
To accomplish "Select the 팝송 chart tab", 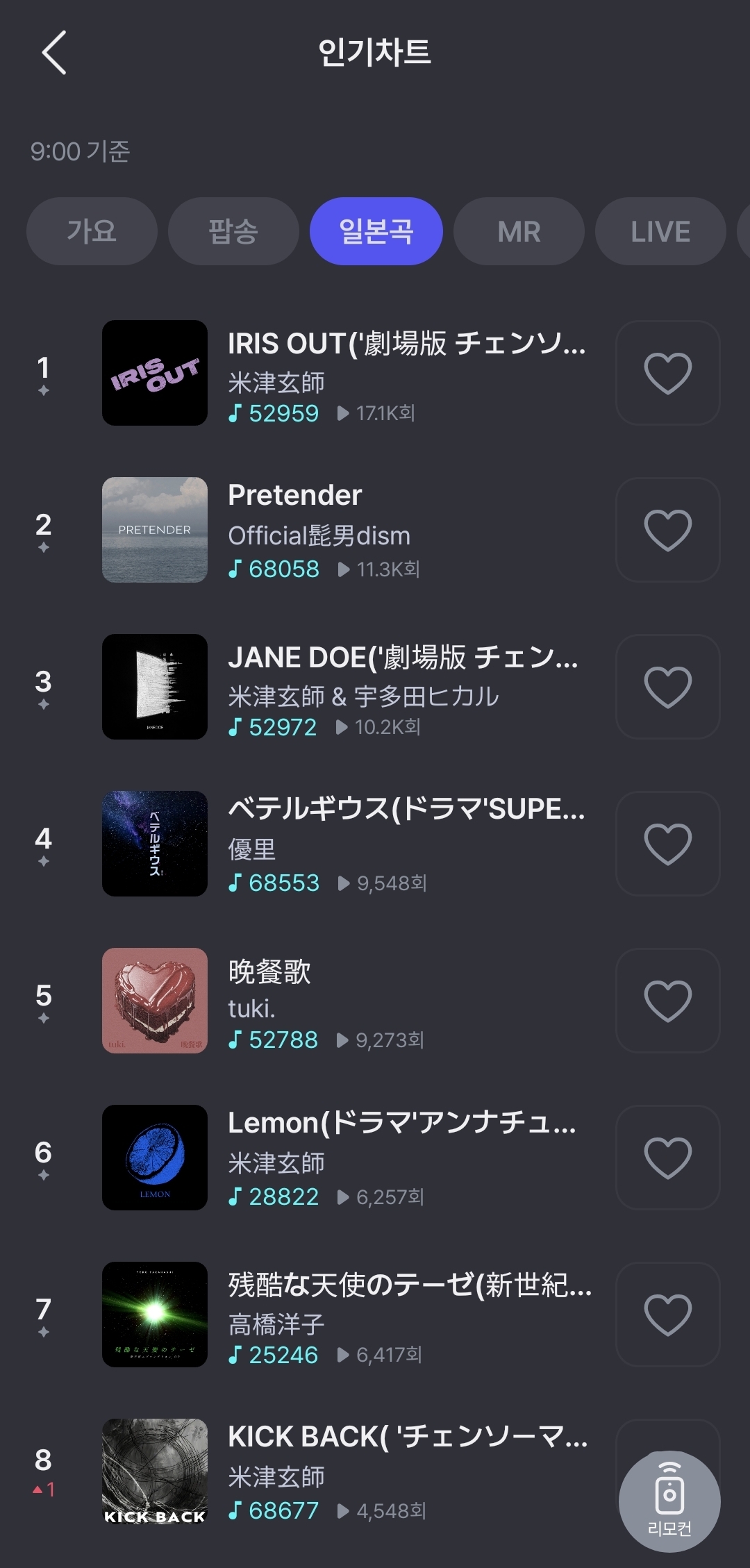I will (233, 231).
